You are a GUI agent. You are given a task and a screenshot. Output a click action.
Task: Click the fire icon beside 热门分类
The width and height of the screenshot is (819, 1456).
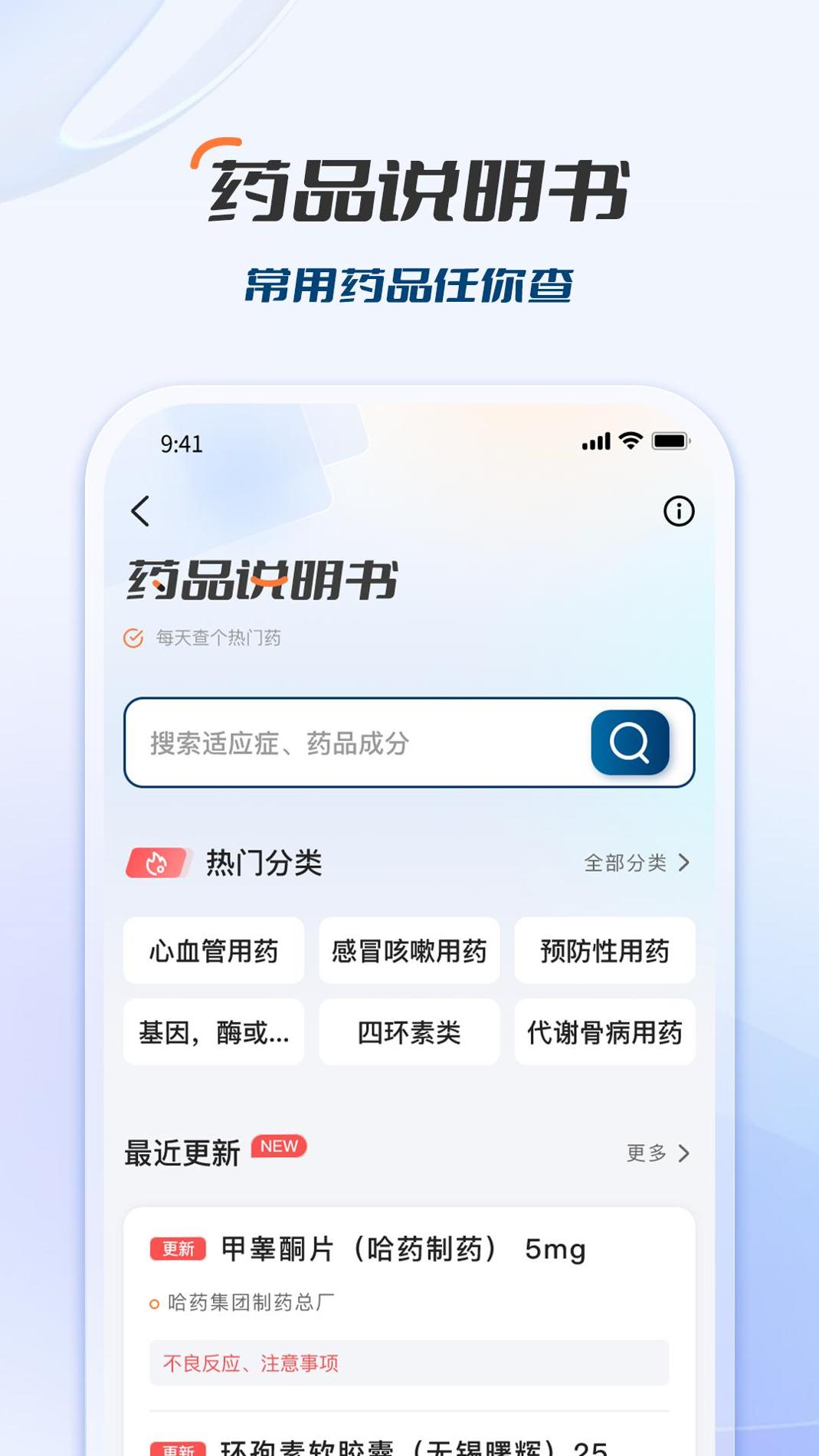(158, 863)
